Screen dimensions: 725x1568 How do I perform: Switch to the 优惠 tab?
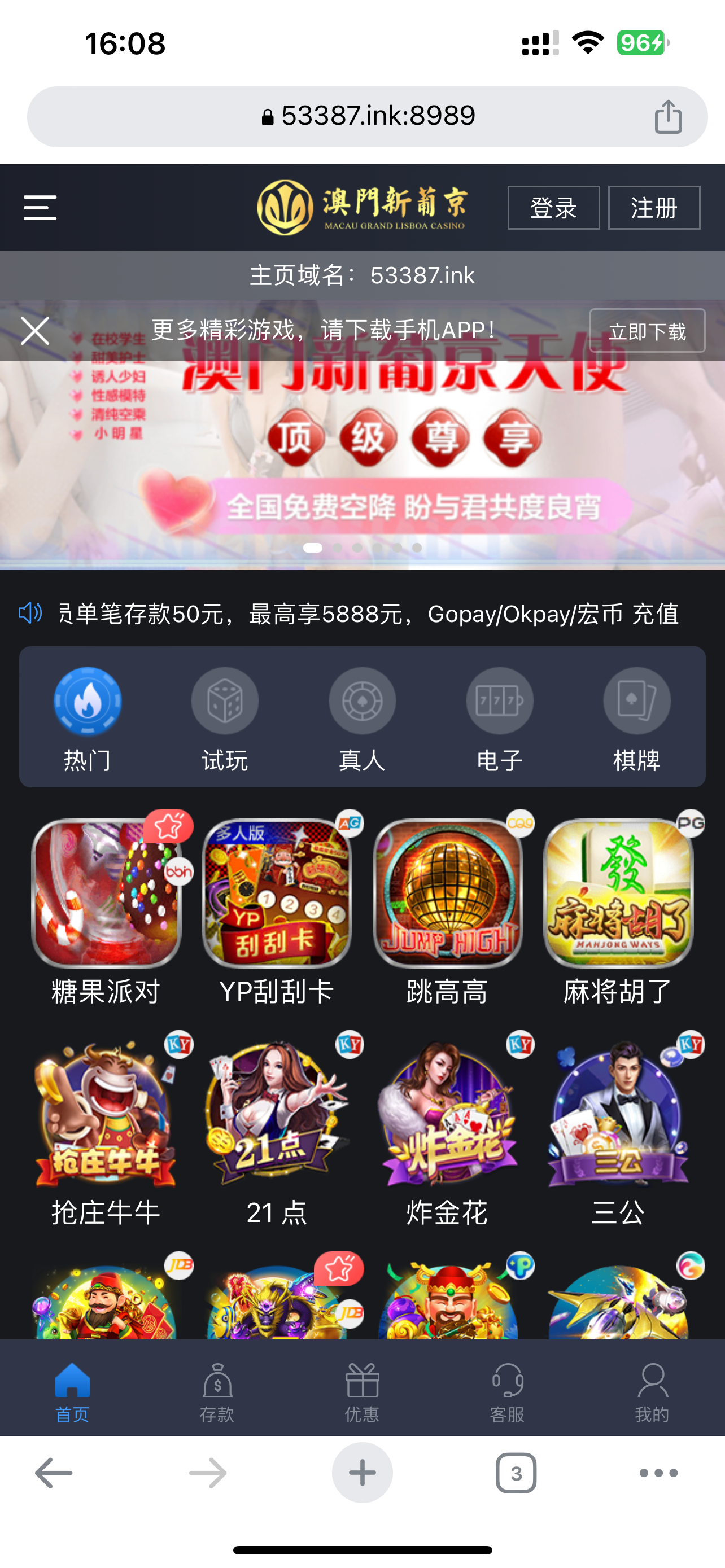(362, 1392)
